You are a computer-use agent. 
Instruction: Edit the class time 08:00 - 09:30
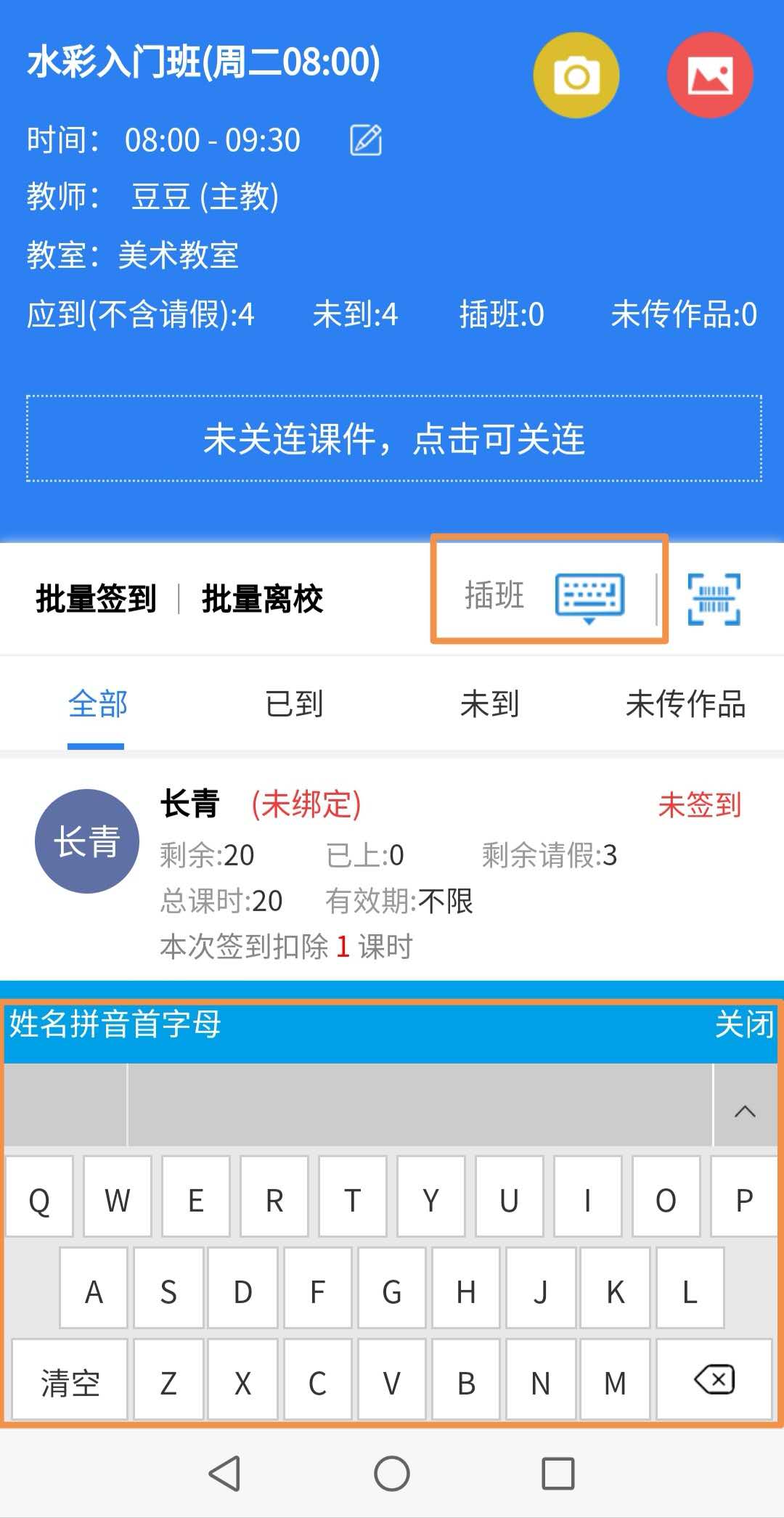366,140
